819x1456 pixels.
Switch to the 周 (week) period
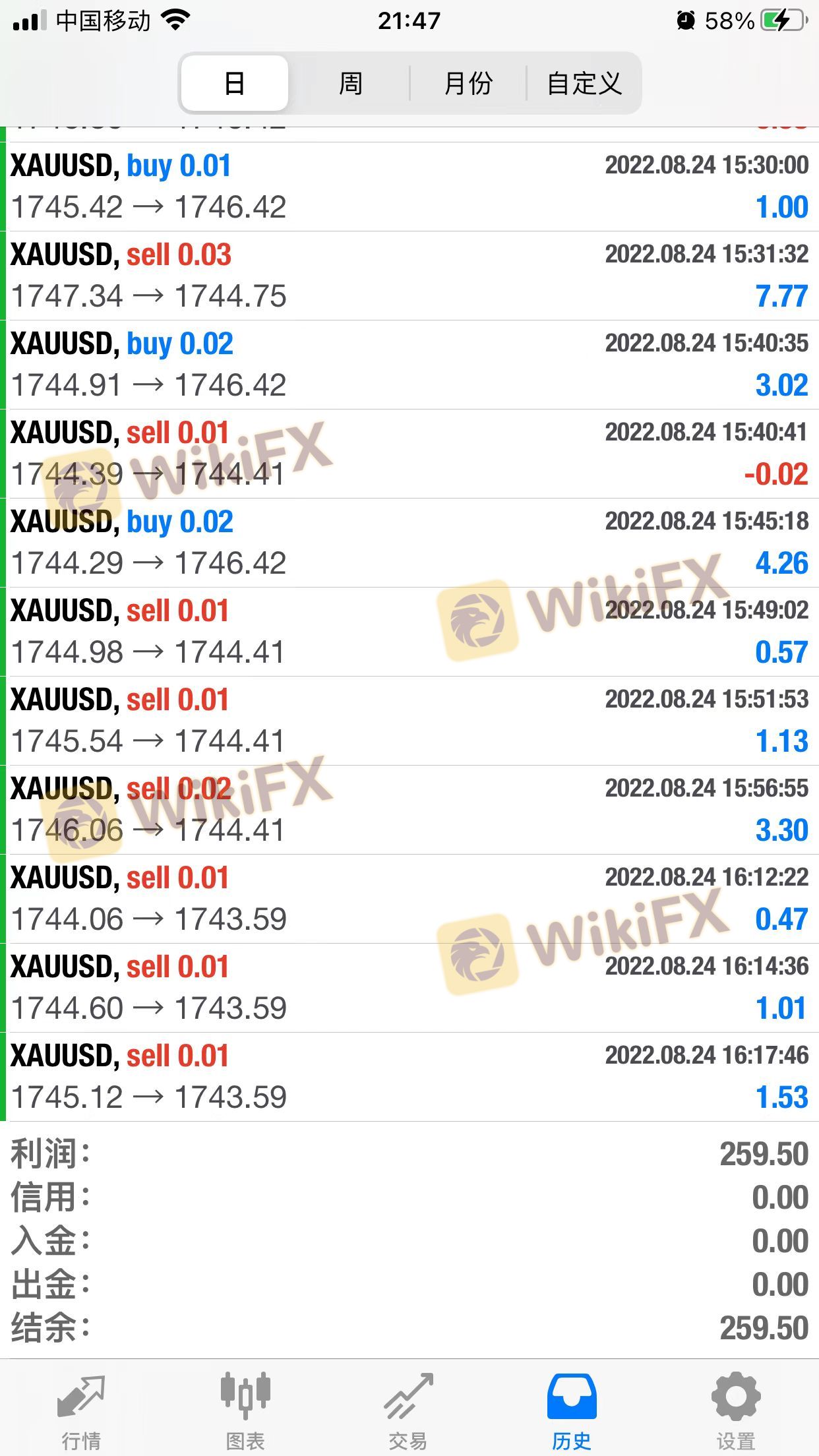point(350,84)
